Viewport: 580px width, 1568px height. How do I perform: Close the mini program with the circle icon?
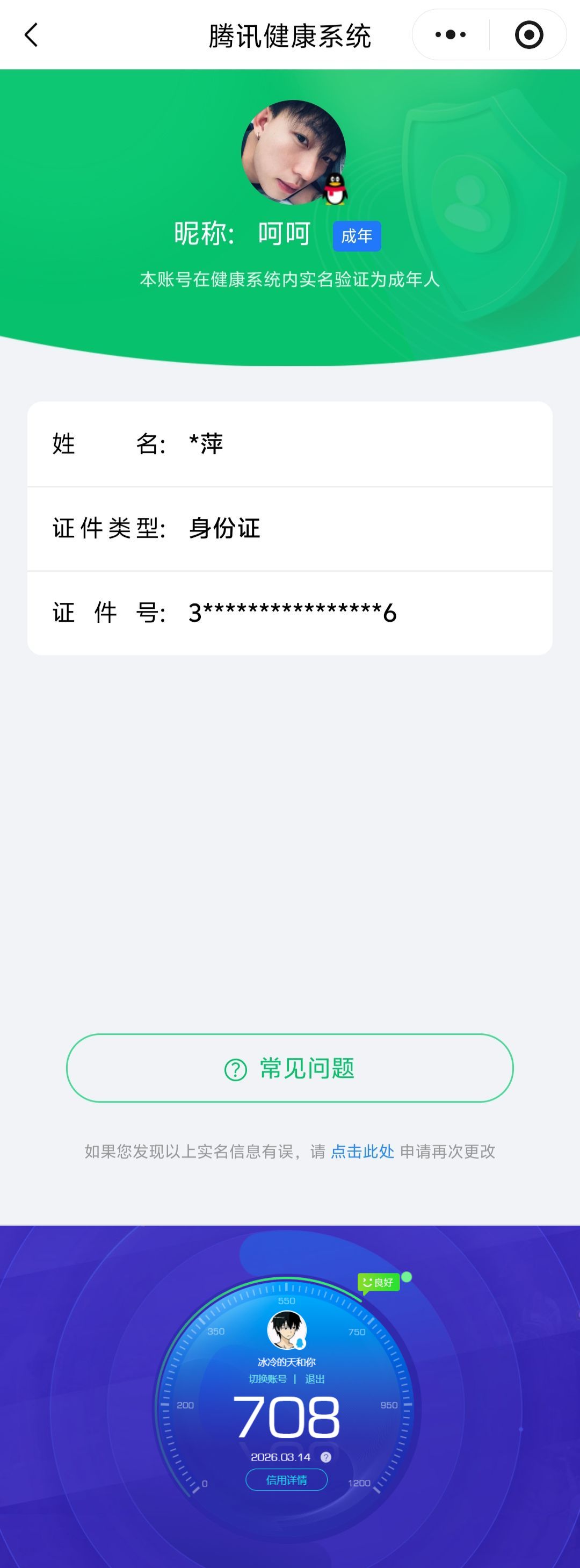click(x=528, y=35)
